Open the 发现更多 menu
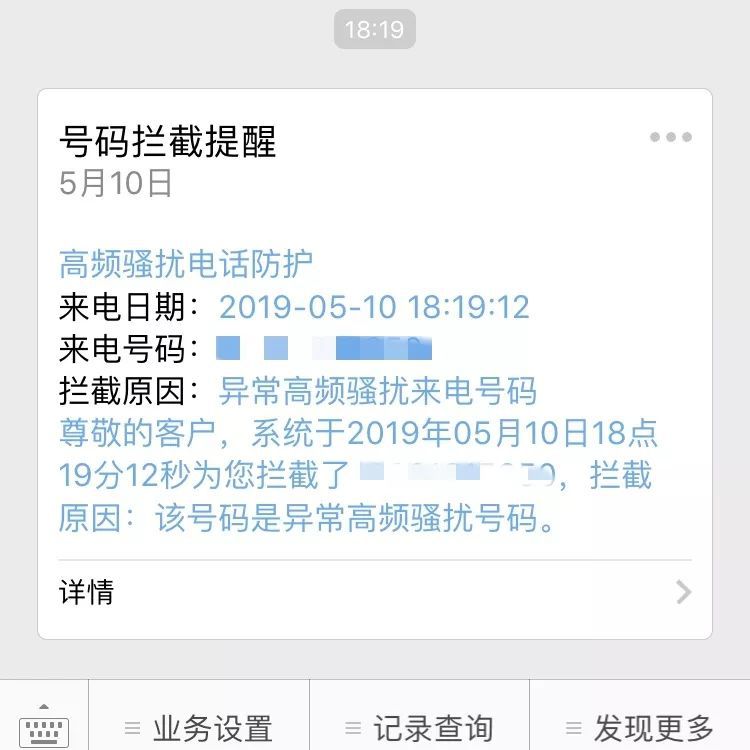 tap(640, 727)
